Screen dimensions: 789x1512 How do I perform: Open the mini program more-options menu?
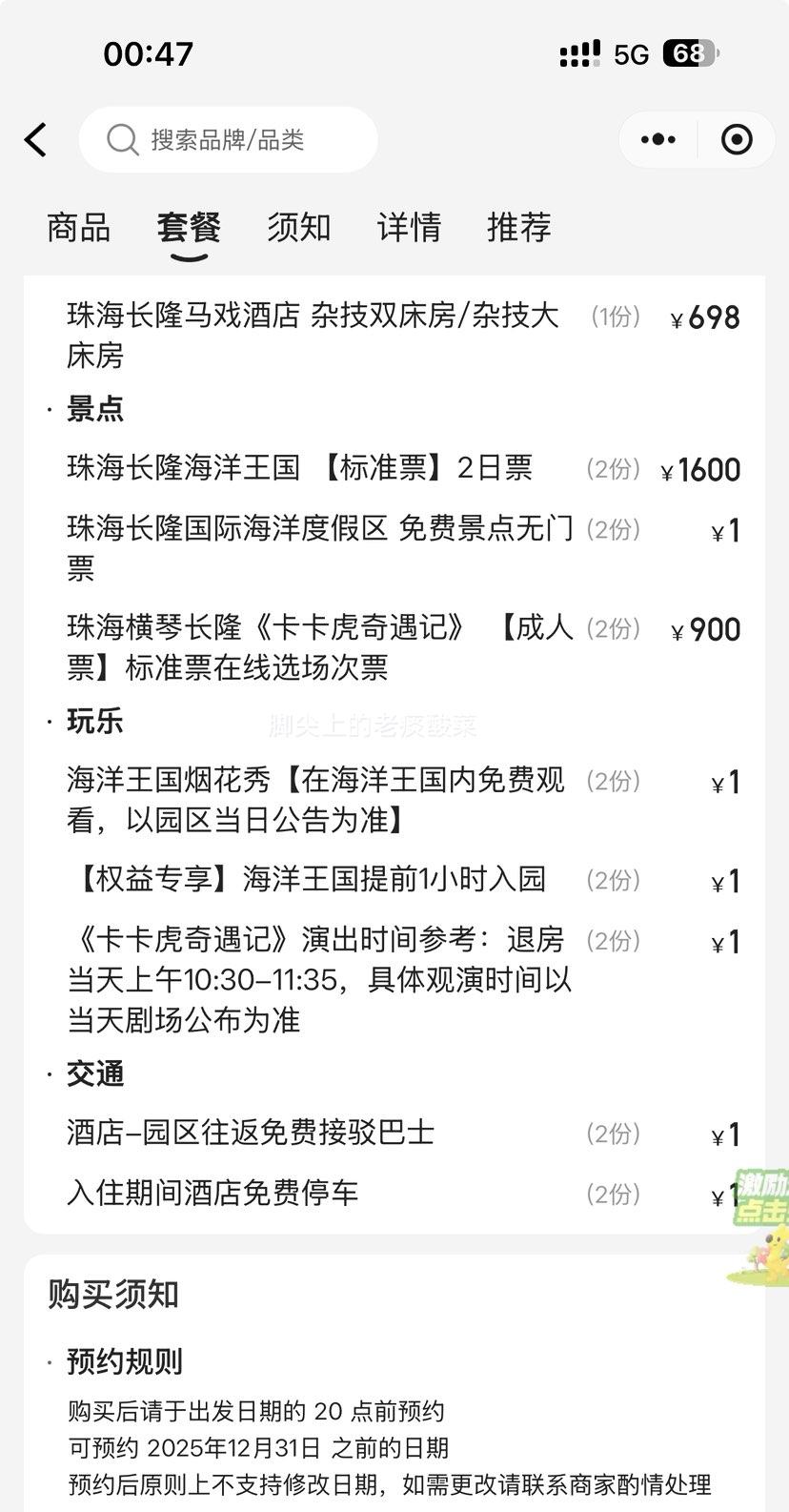(658, 140)
